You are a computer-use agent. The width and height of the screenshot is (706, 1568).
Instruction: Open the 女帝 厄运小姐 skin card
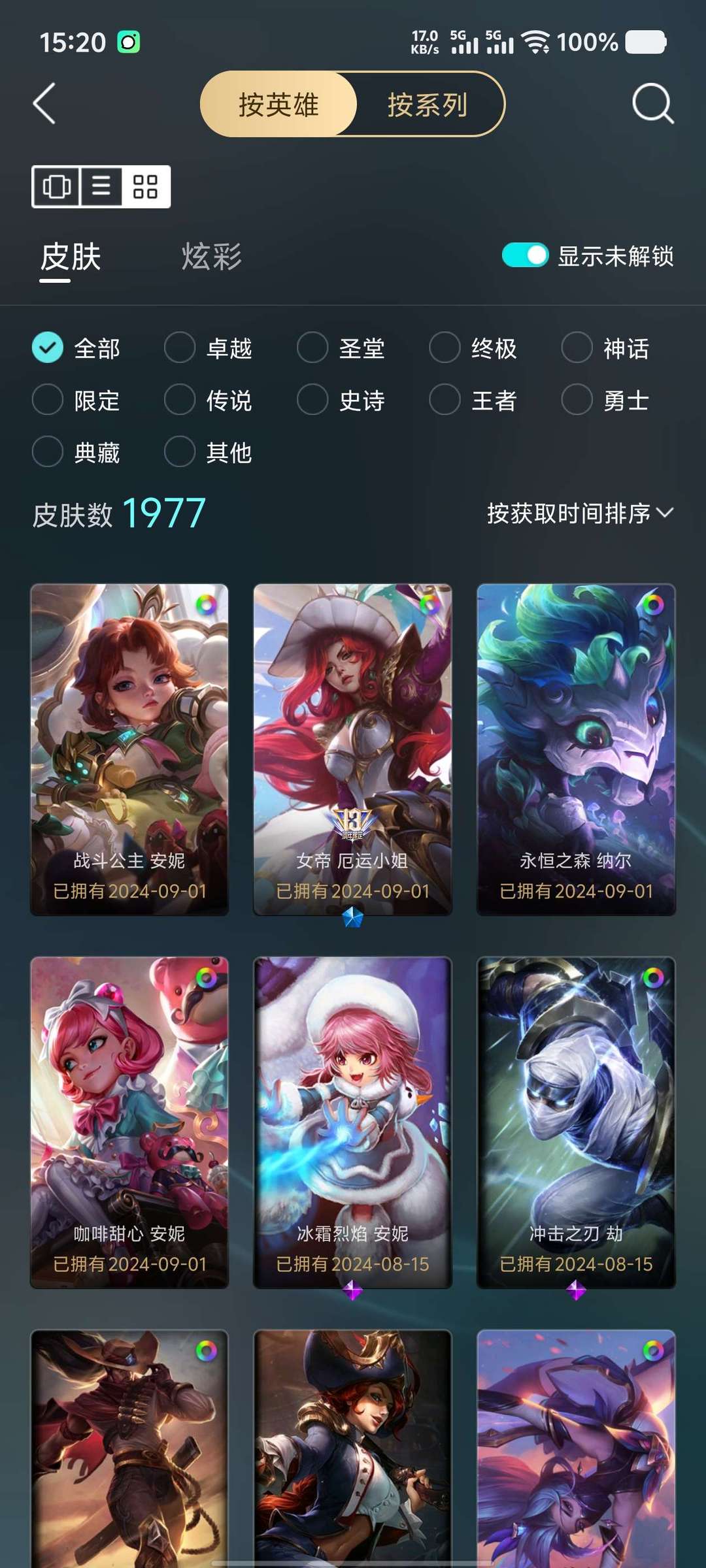(352, 749)
